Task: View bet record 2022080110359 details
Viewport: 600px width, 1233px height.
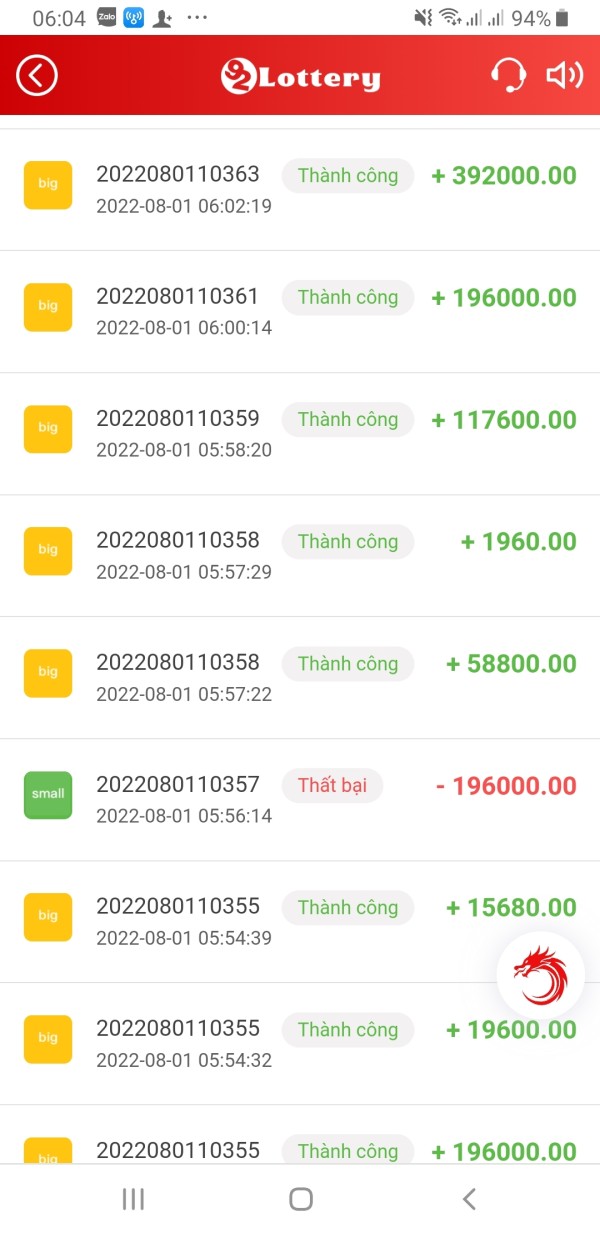Action: [x=300, y=434]
